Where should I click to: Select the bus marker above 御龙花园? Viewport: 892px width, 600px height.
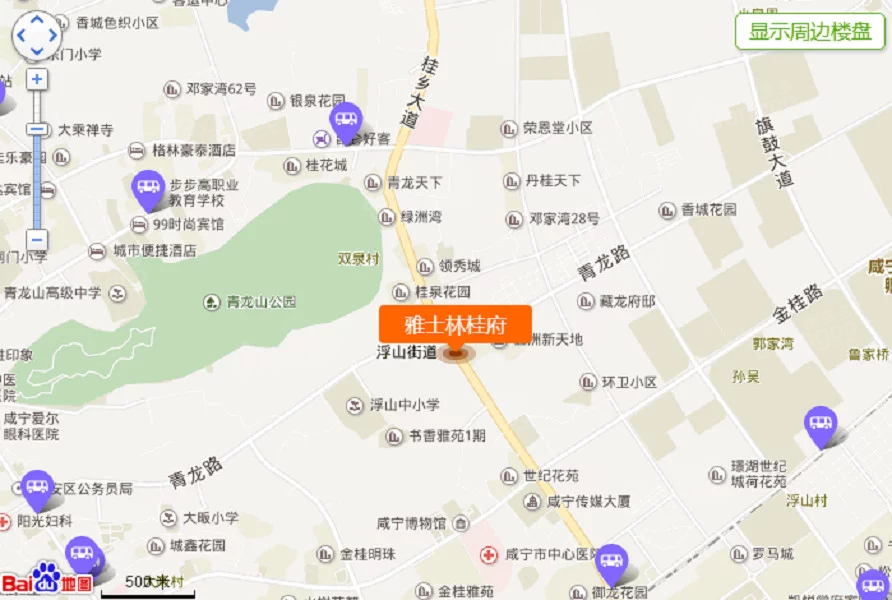[x=610, y=561]
